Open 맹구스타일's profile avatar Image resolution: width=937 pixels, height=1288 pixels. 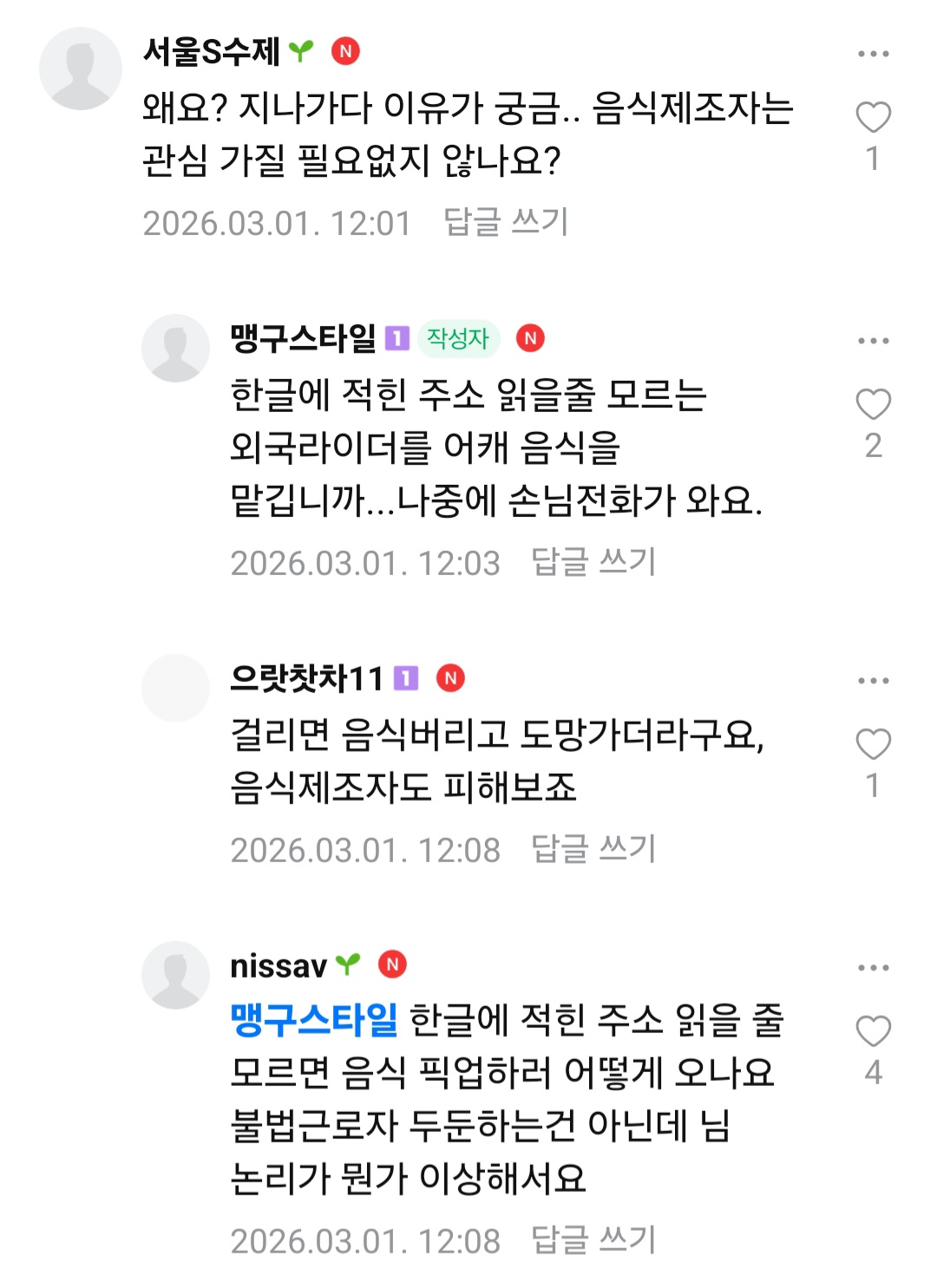(x=175, y=348)
